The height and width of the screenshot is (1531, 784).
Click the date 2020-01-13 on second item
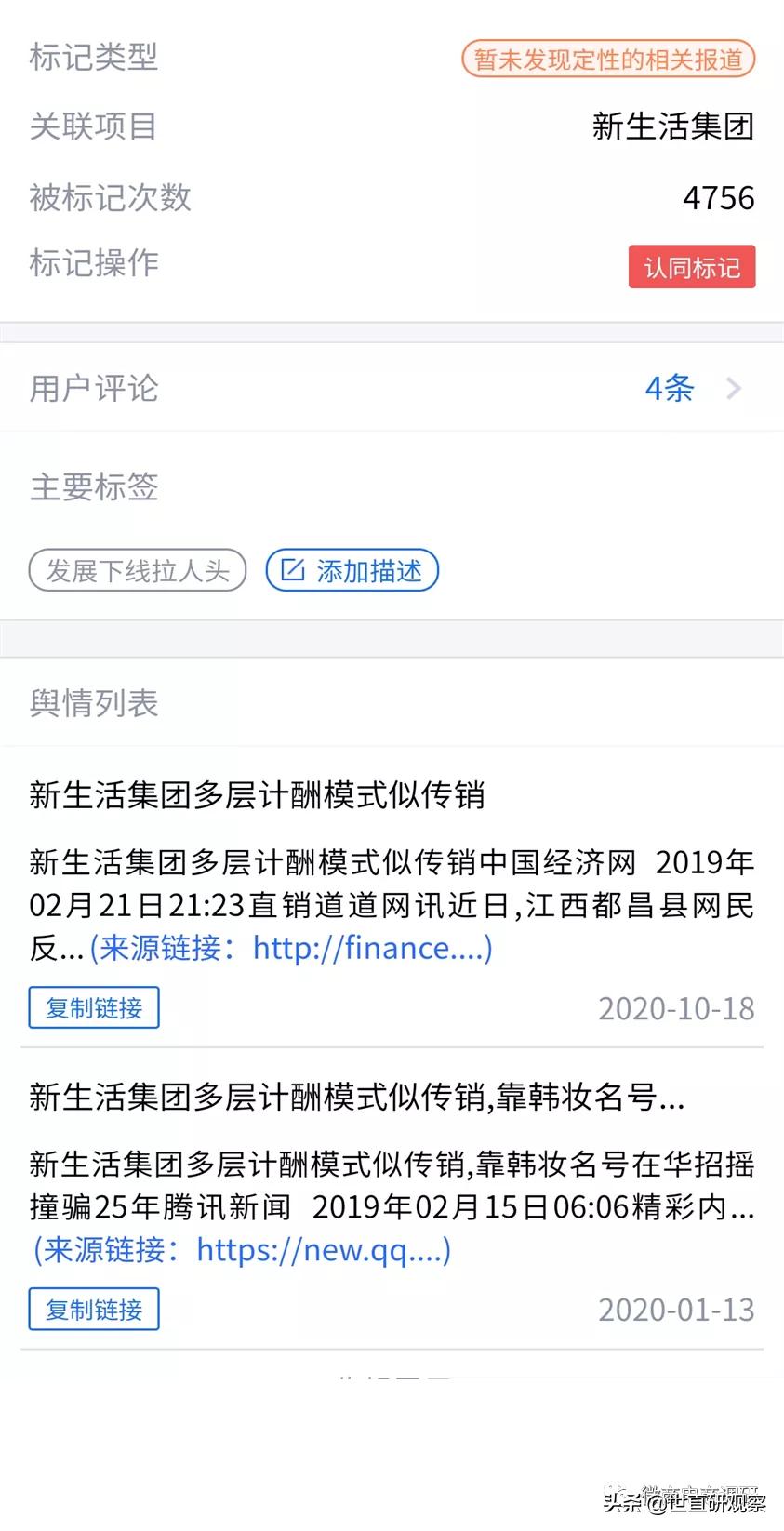coord(675,1310)
